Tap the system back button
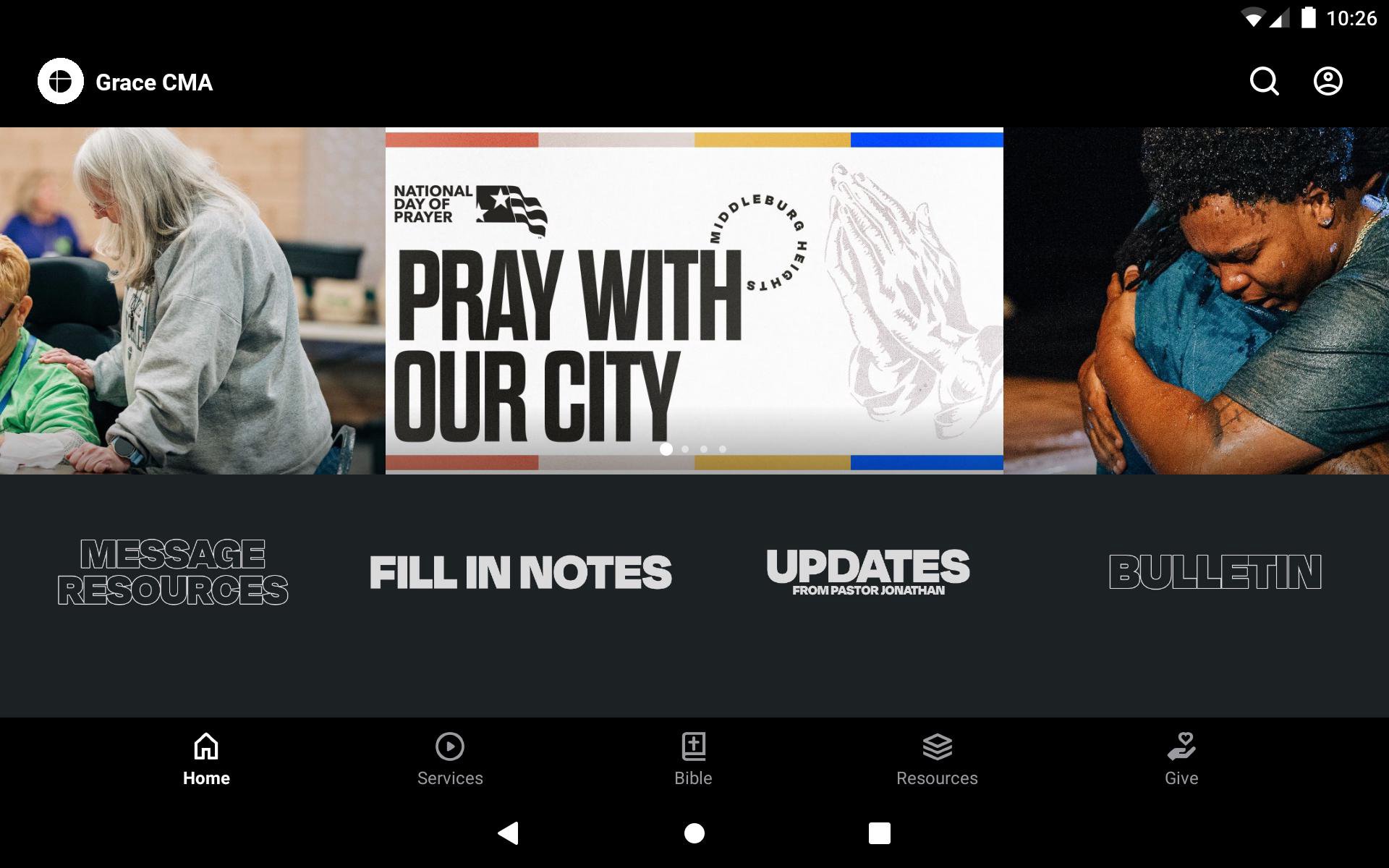Screen dimensions: 1389x868 [x=509, y=833]
